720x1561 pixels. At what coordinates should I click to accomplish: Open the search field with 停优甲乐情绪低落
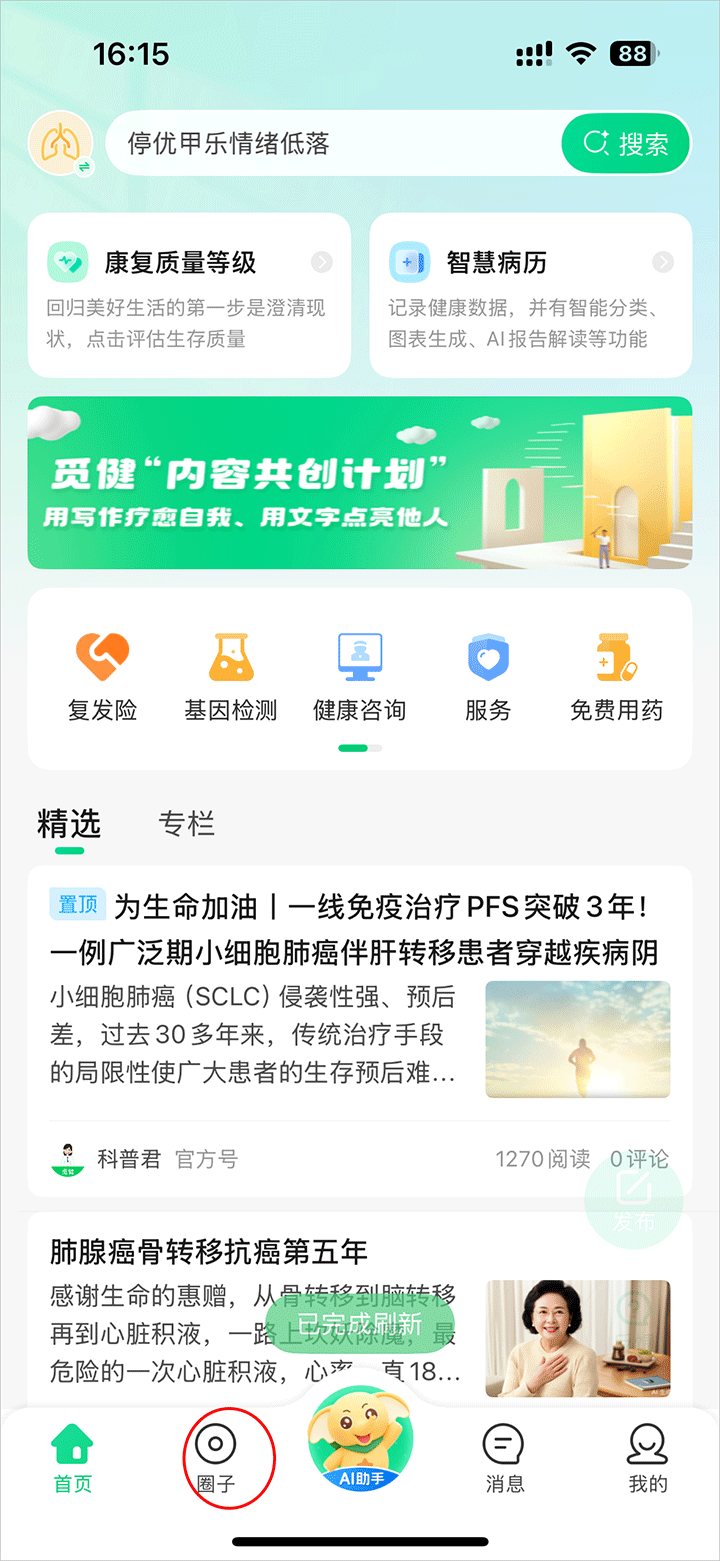[x=330, y=143]
